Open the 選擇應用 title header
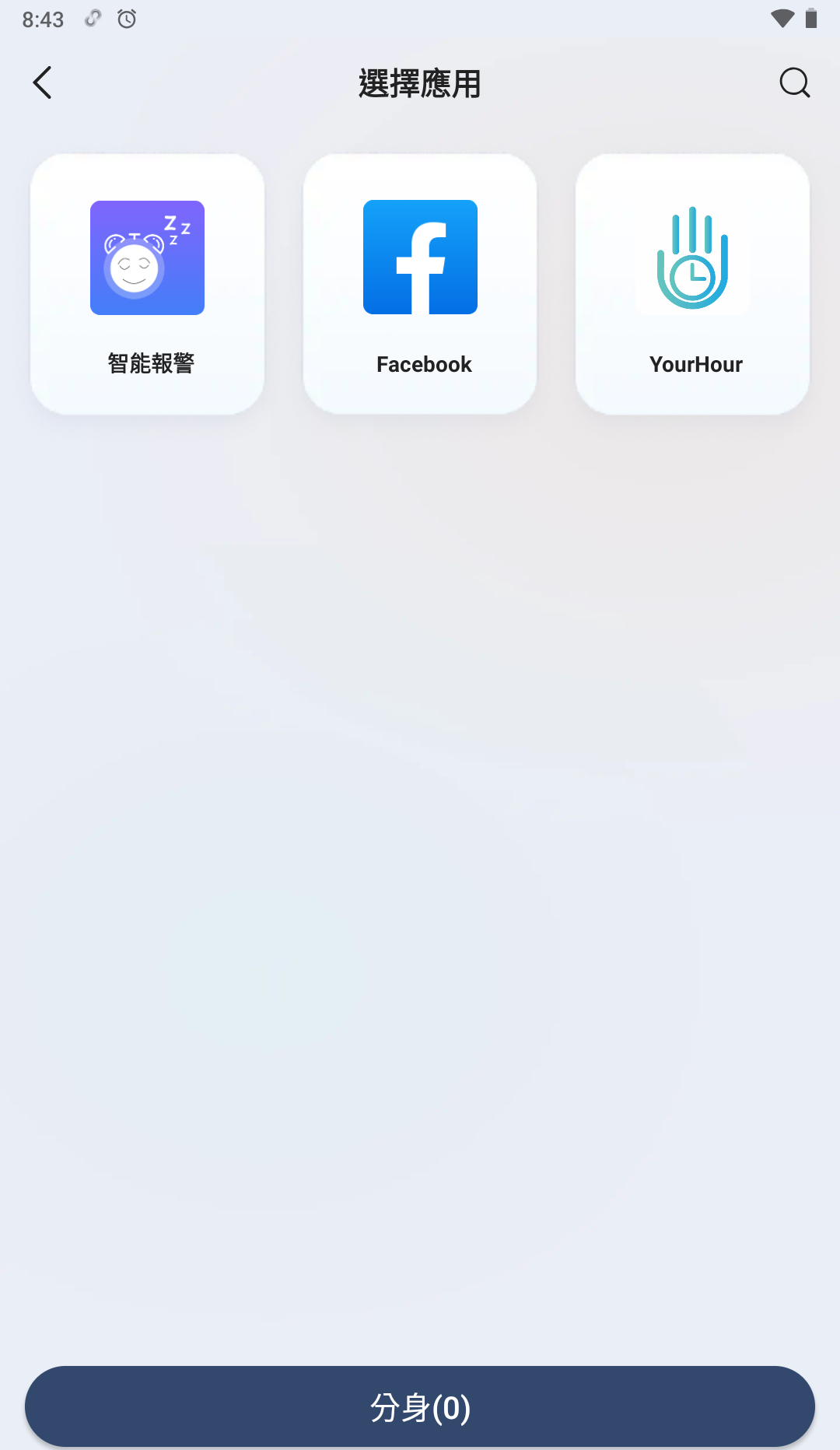The image size is (840, 1450). 419,83
